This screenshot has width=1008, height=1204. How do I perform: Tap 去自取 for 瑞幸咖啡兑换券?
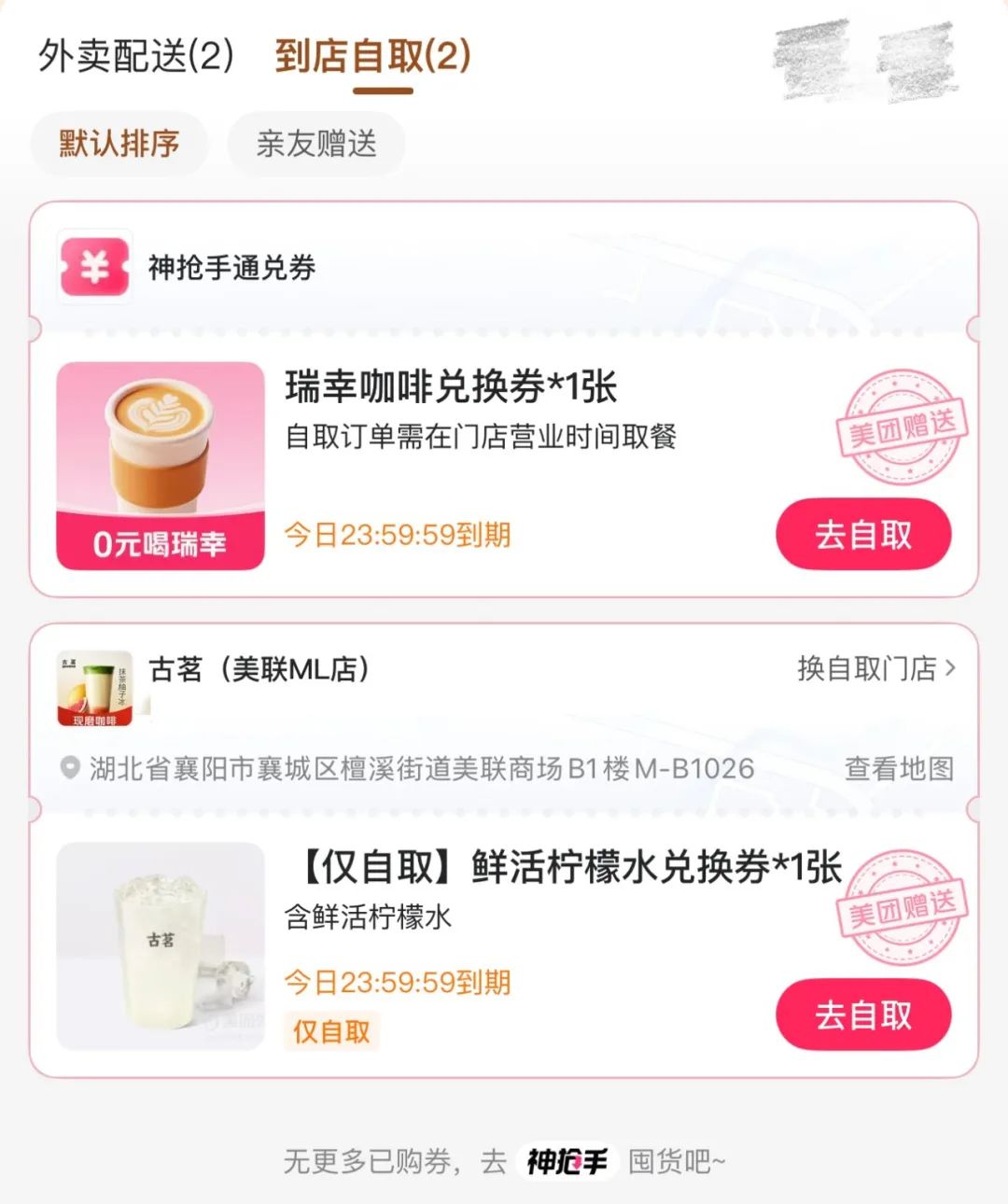(862, 535)
